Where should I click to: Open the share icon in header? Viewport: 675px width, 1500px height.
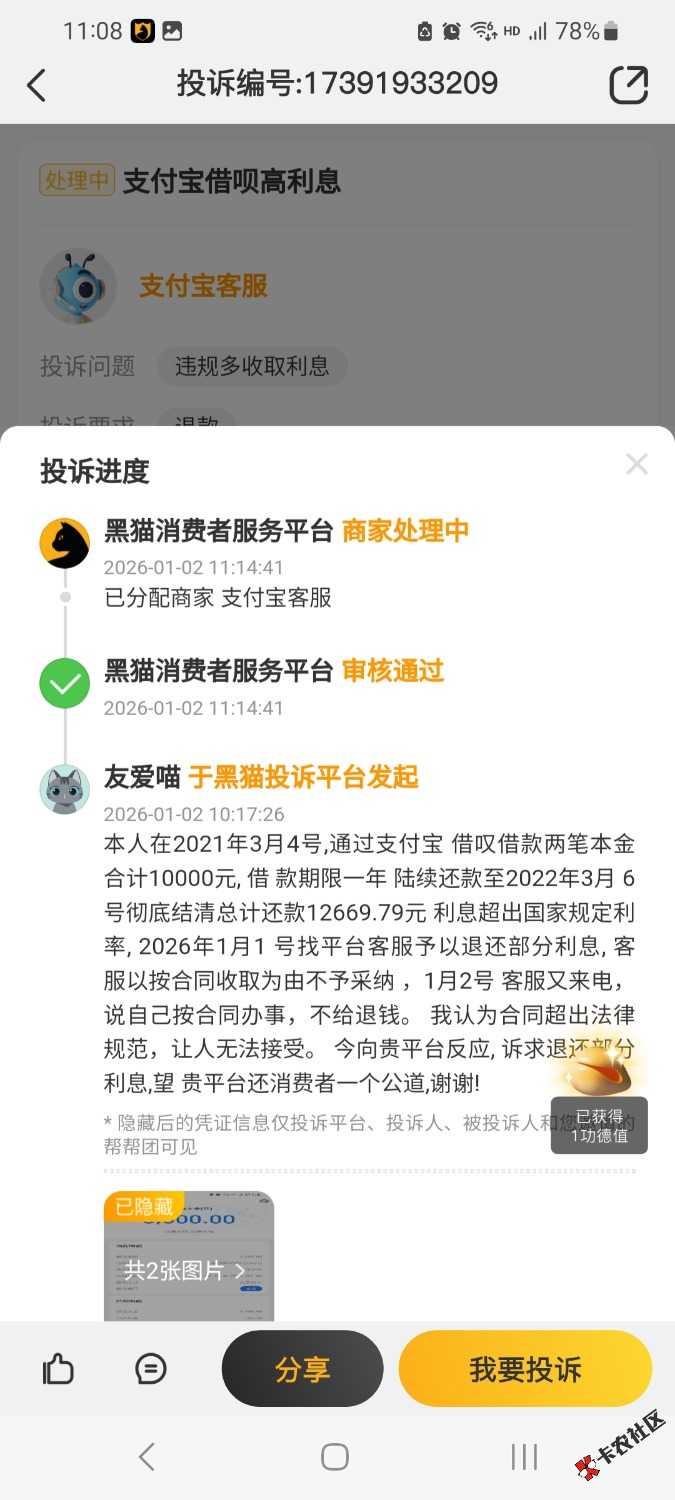(x=628, y=85)
